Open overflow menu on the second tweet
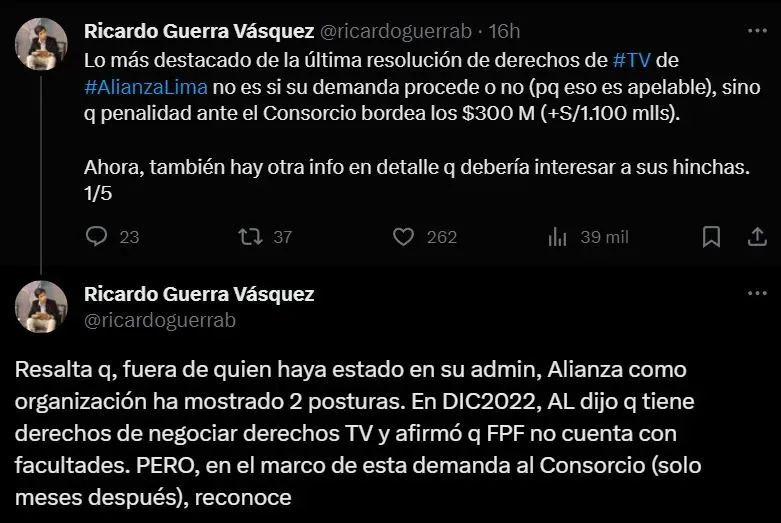The width and height of the screenshot is (781, 523). click(x=756, y=294)
